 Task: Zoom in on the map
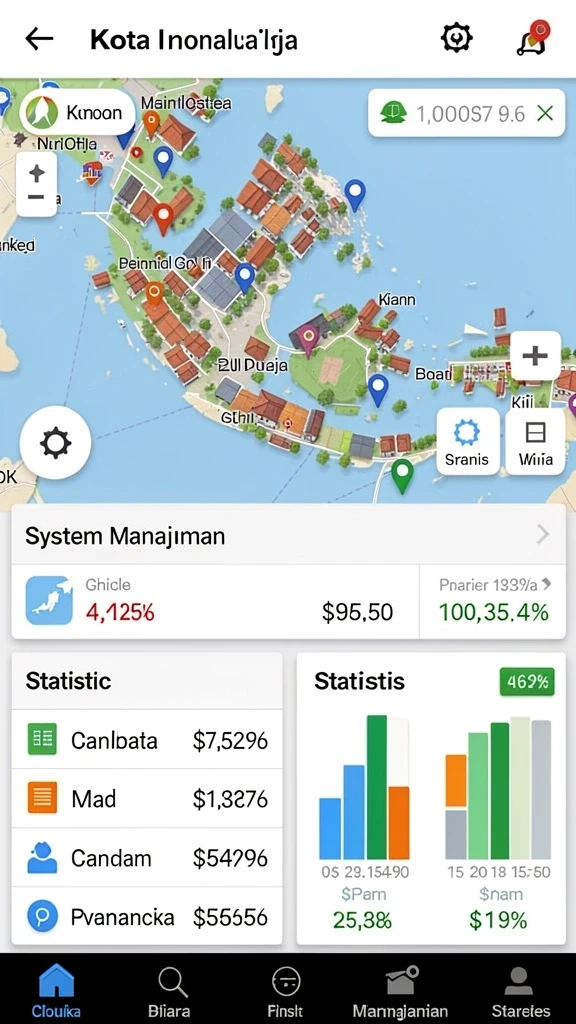37,173
